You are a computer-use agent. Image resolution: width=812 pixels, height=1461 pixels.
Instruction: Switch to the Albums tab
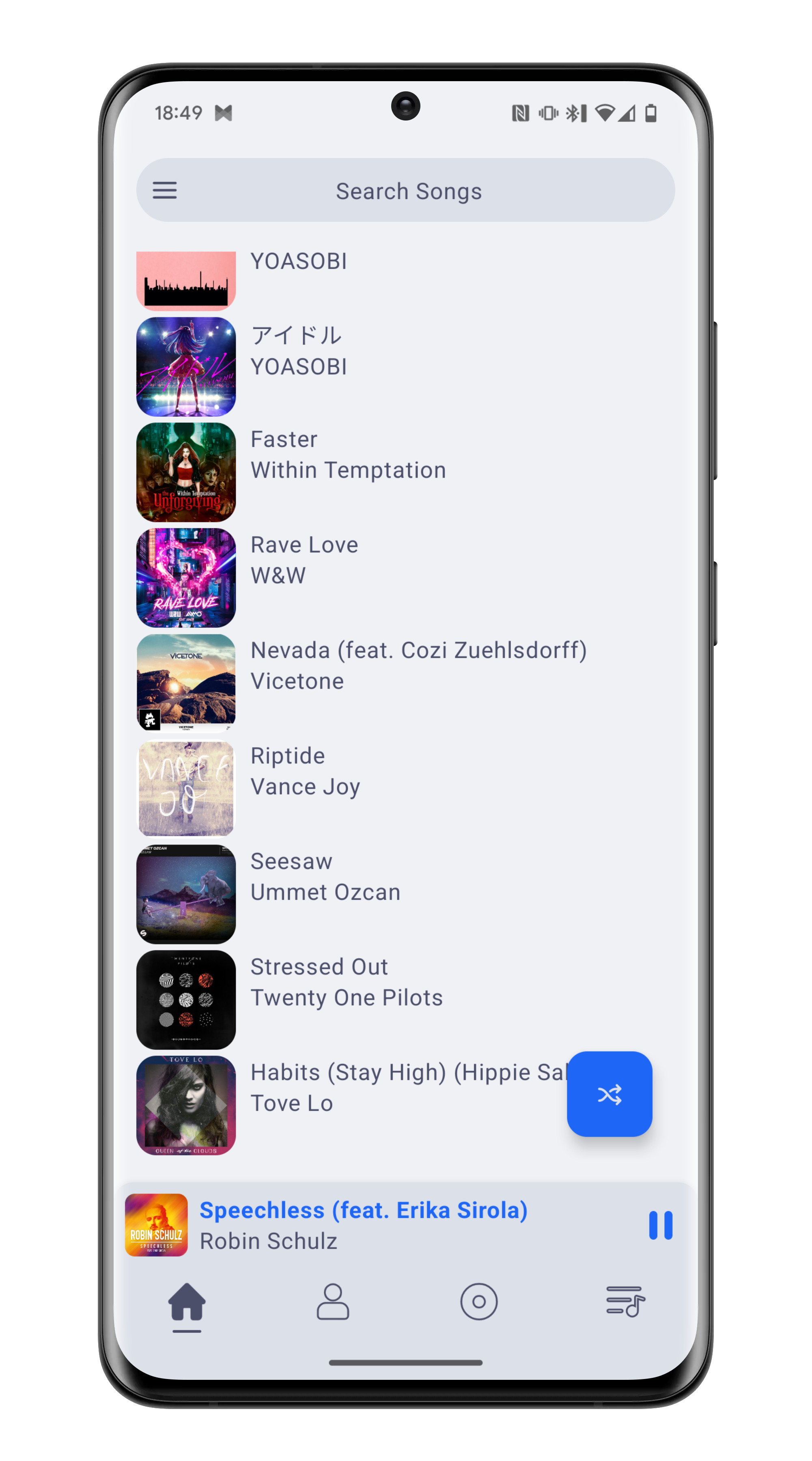(x=478, y=1302)
